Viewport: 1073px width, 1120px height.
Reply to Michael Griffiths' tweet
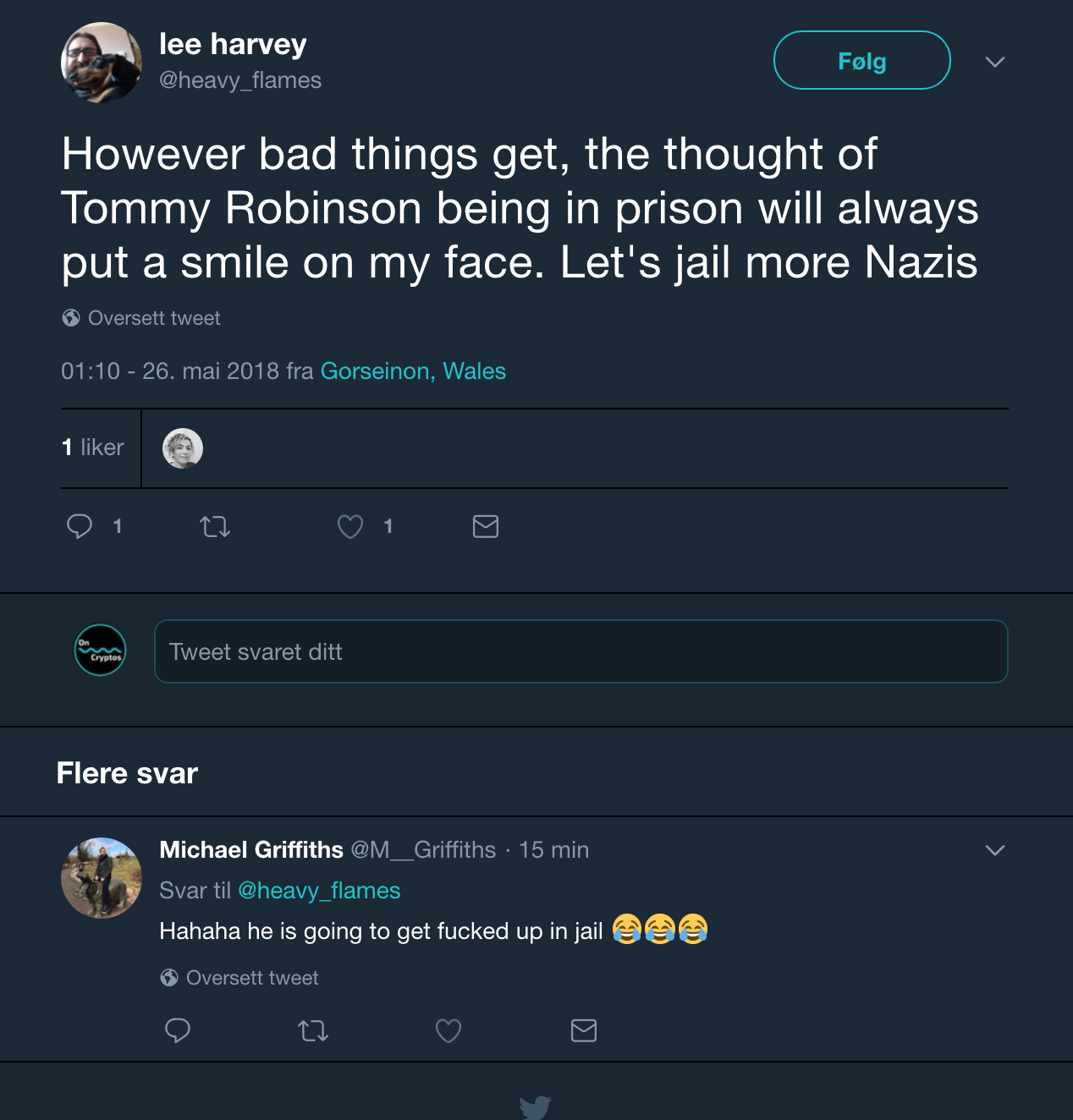[178, 1030]
